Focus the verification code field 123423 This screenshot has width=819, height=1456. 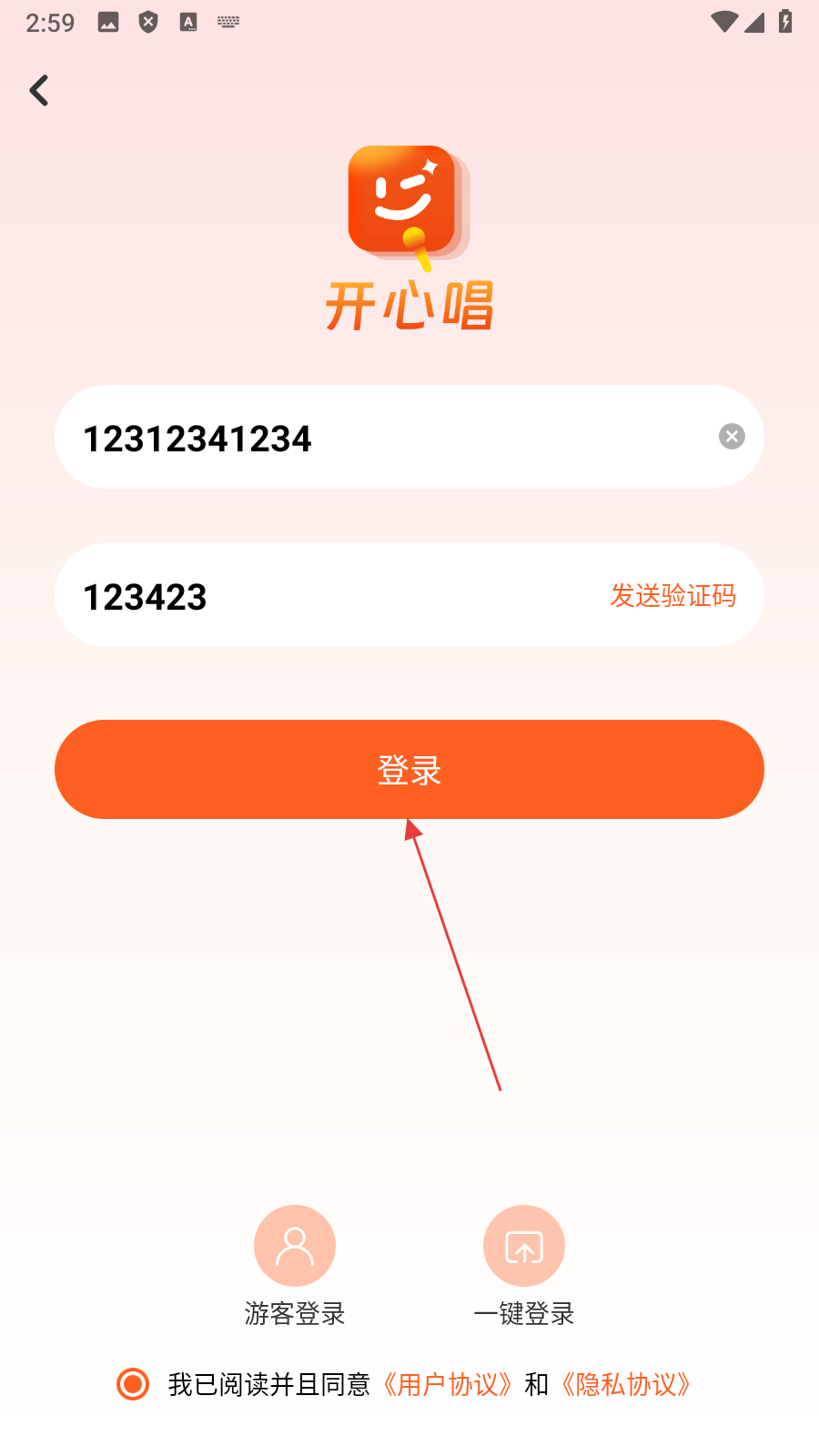click(318, 596)
